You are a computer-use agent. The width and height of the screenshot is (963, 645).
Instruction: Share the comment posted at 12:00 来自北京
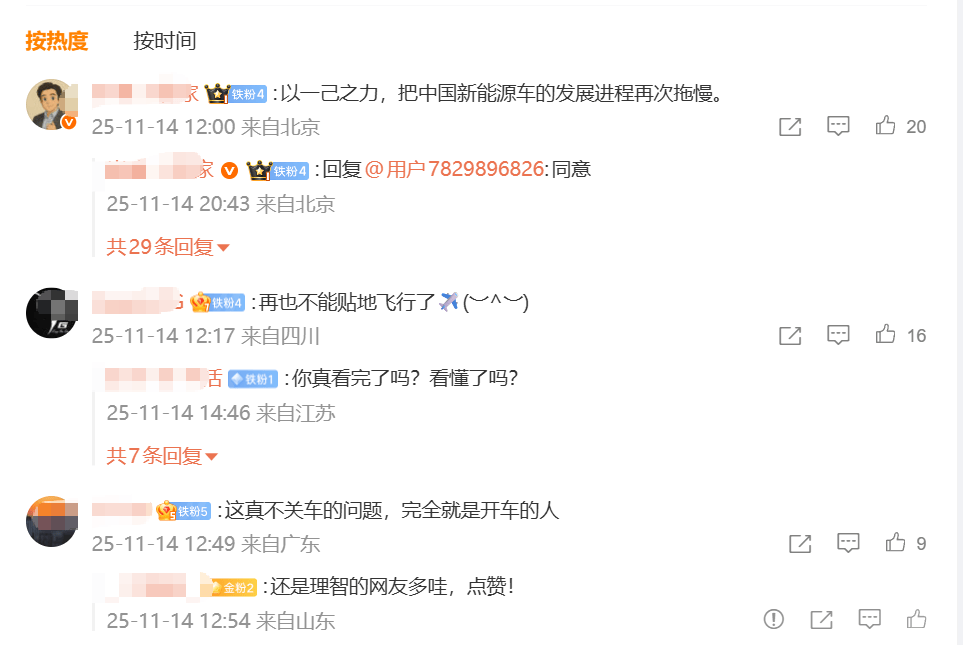coord(790,127)
